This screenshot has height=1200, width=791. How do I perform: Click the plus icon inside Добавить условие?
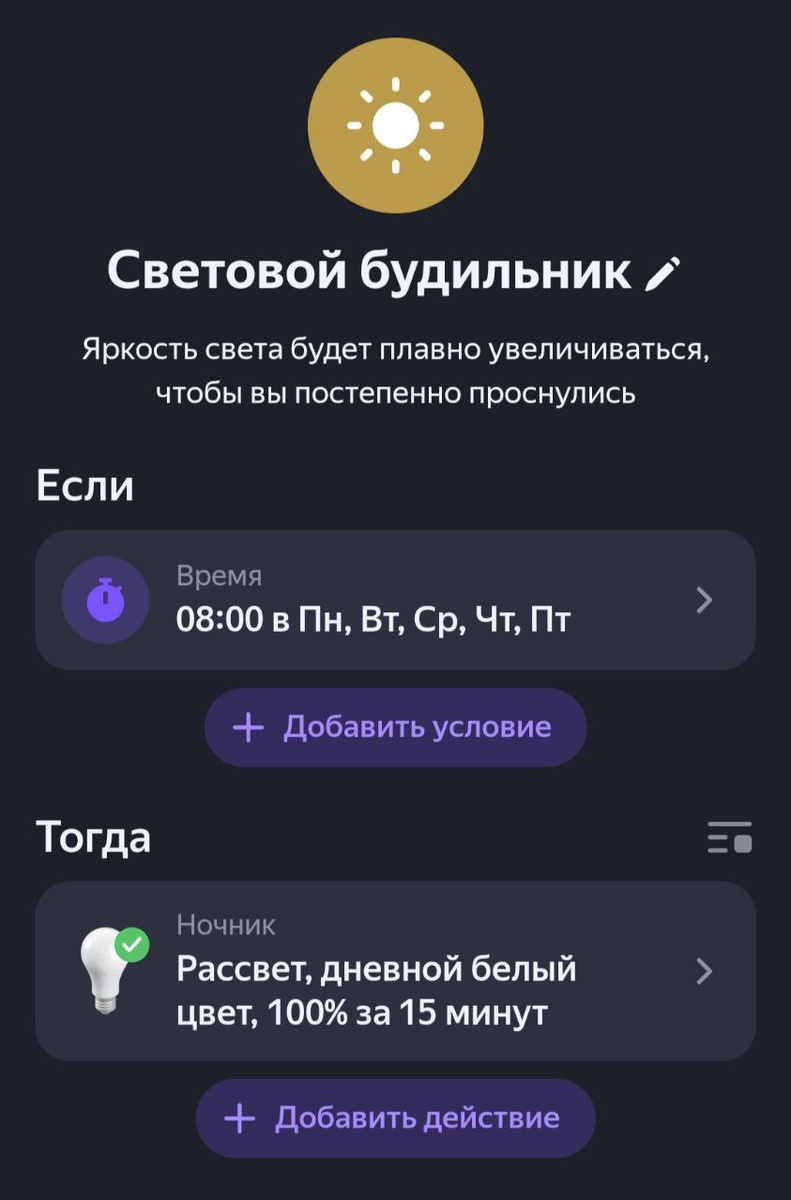coord(247,728)
